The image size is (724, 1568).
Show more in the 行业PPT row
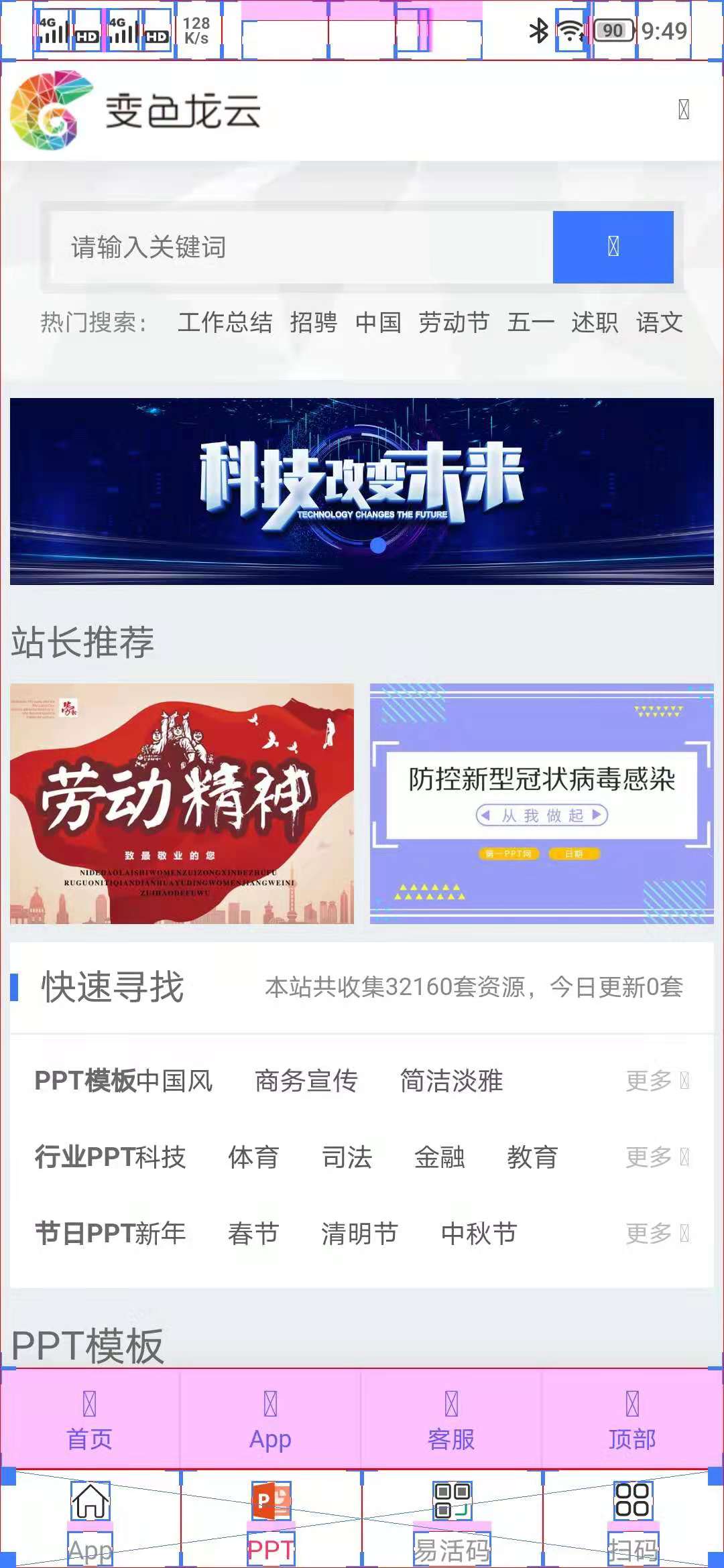pyautogui.click(x=656, y=1157)
